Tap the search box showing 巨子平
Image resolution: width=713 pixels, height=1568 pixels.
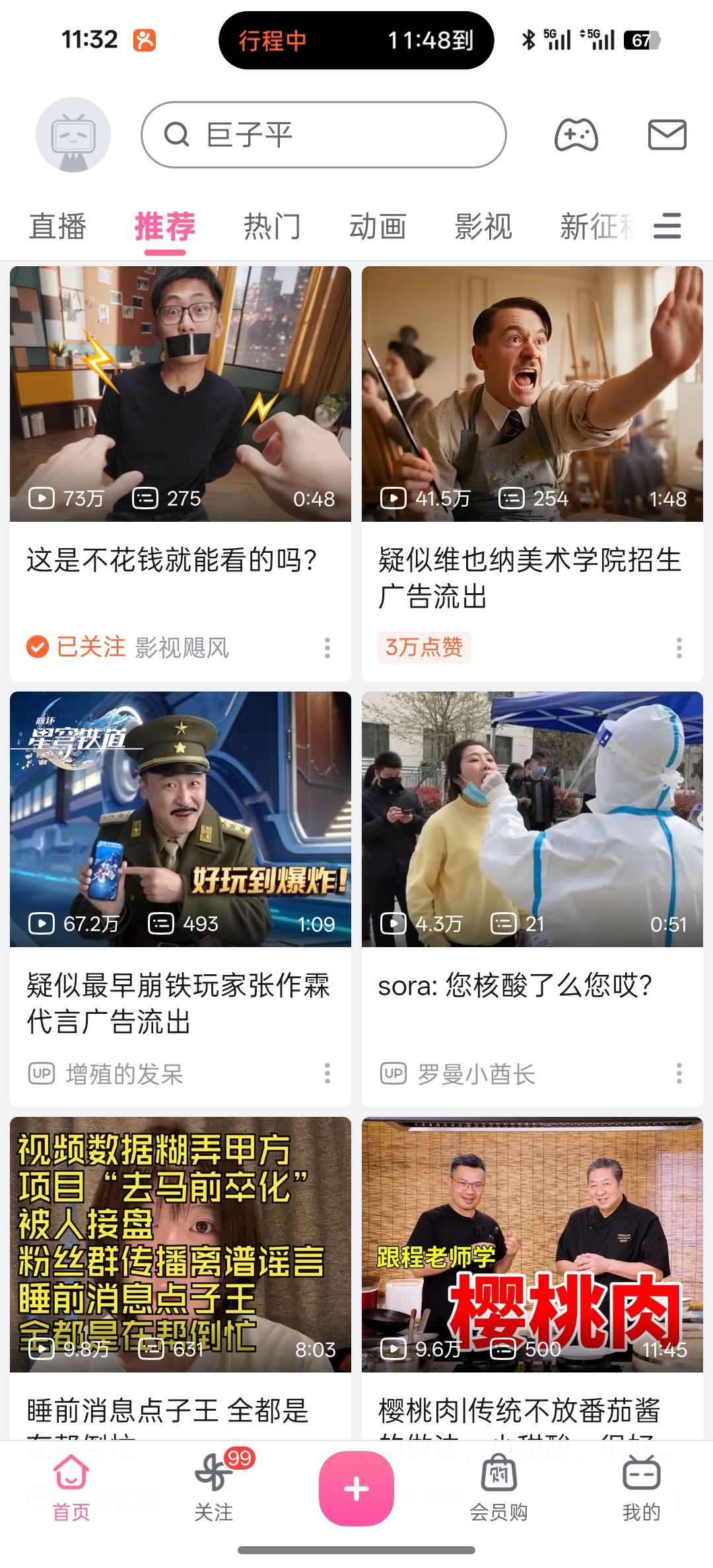tap(323, 135)
